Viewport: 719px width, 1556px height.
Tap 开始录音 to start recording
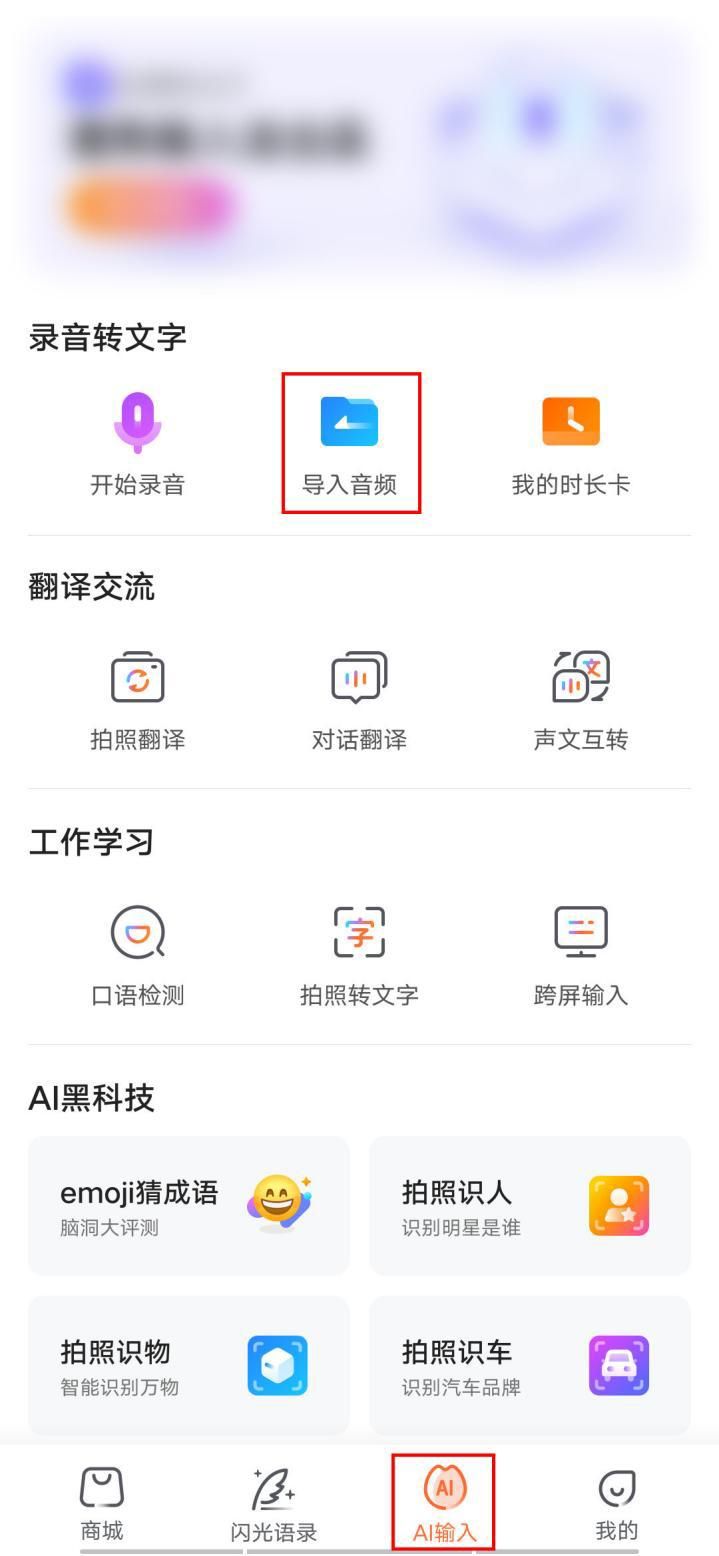138,443
